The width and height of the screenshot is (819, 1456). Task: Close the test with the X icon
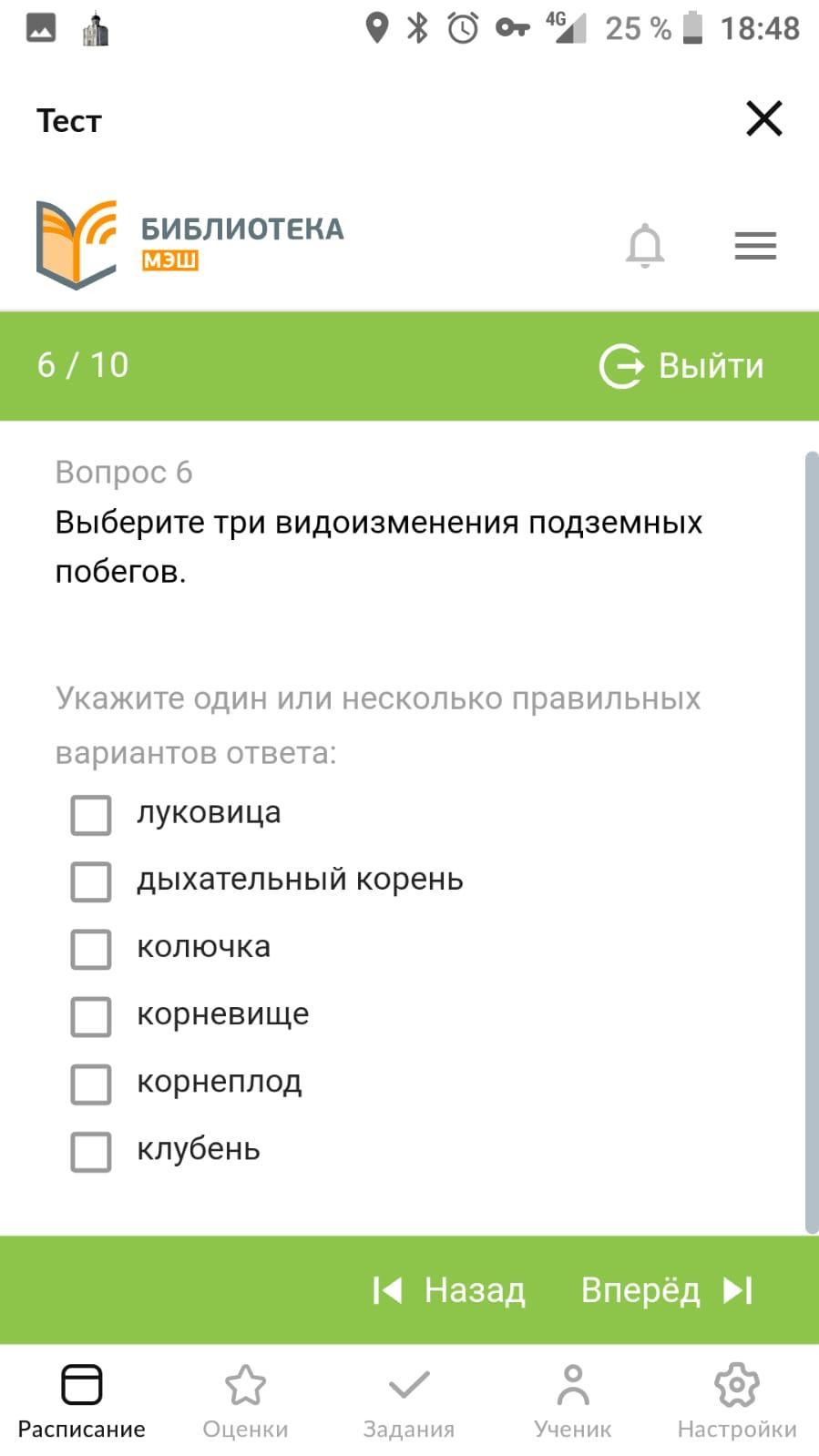763,118
